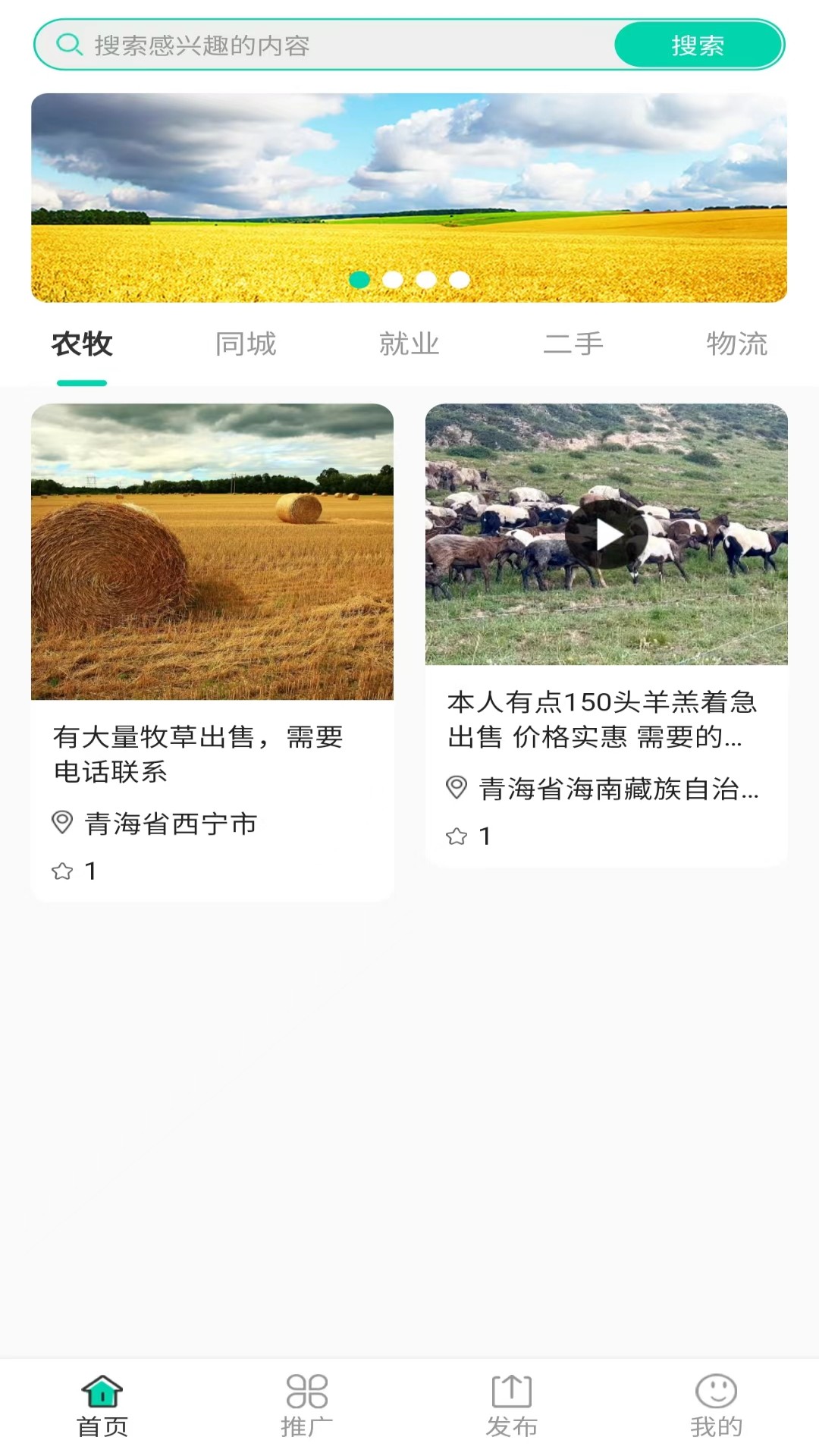Tap the star icon under the hay listing
The image size is (819, 1456).
pos(64,872)
